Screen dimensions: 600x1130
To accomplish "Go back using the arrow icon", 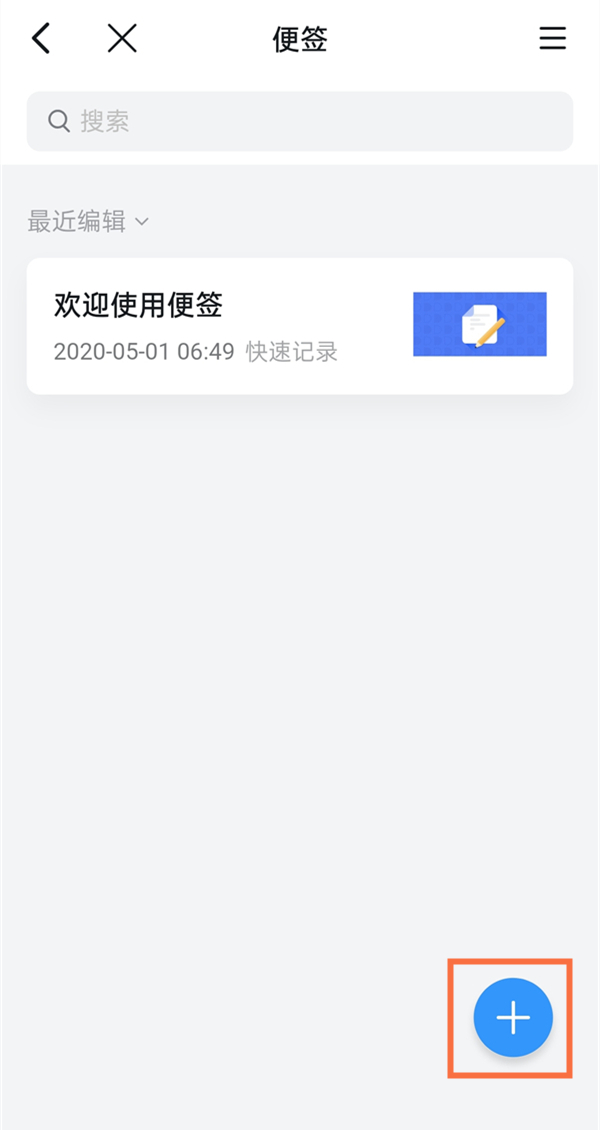I will 41,39.
